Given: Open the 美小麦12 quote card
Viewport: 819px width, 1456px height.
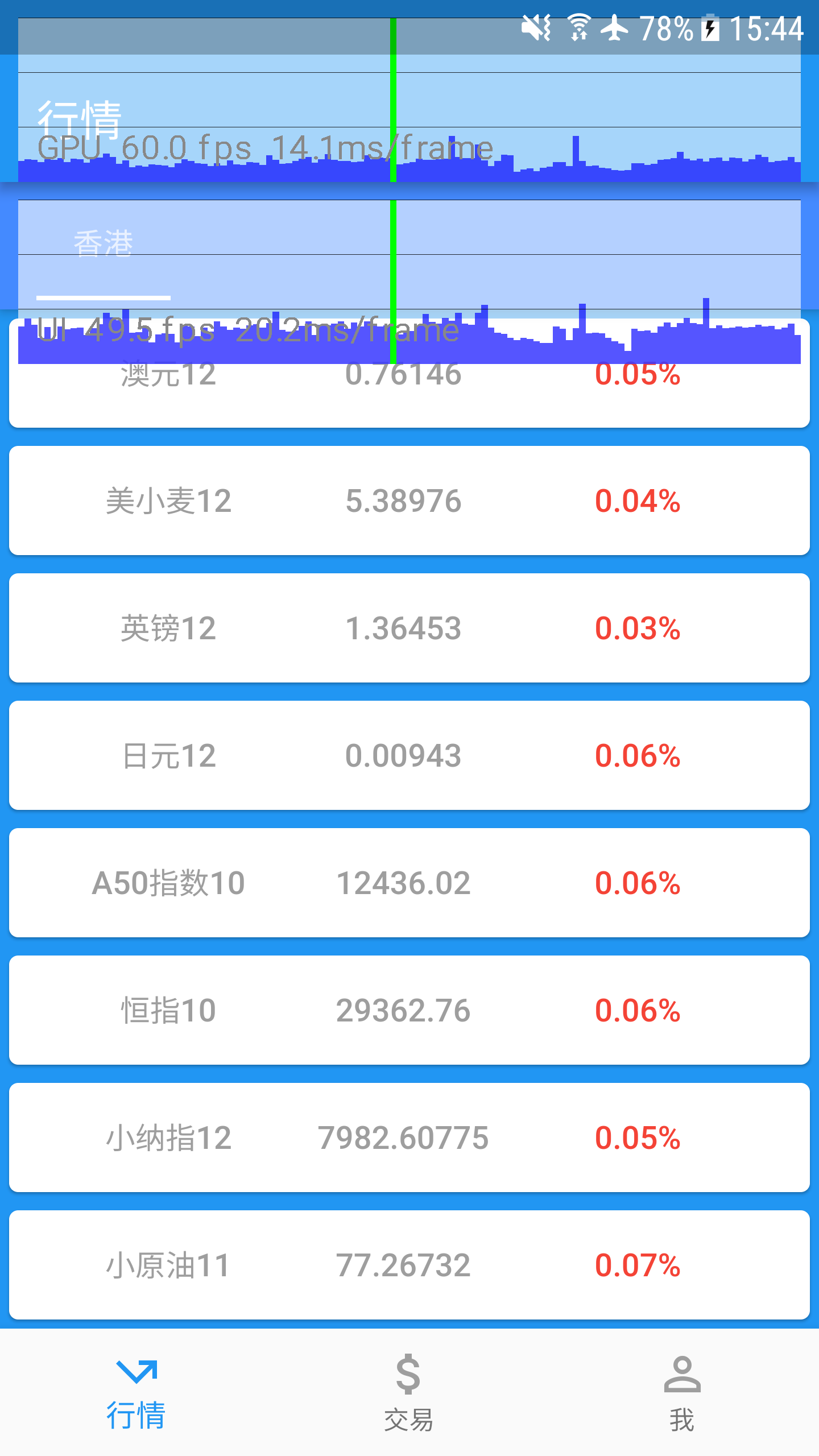Looking at the screenshot, I should point(409,500).
